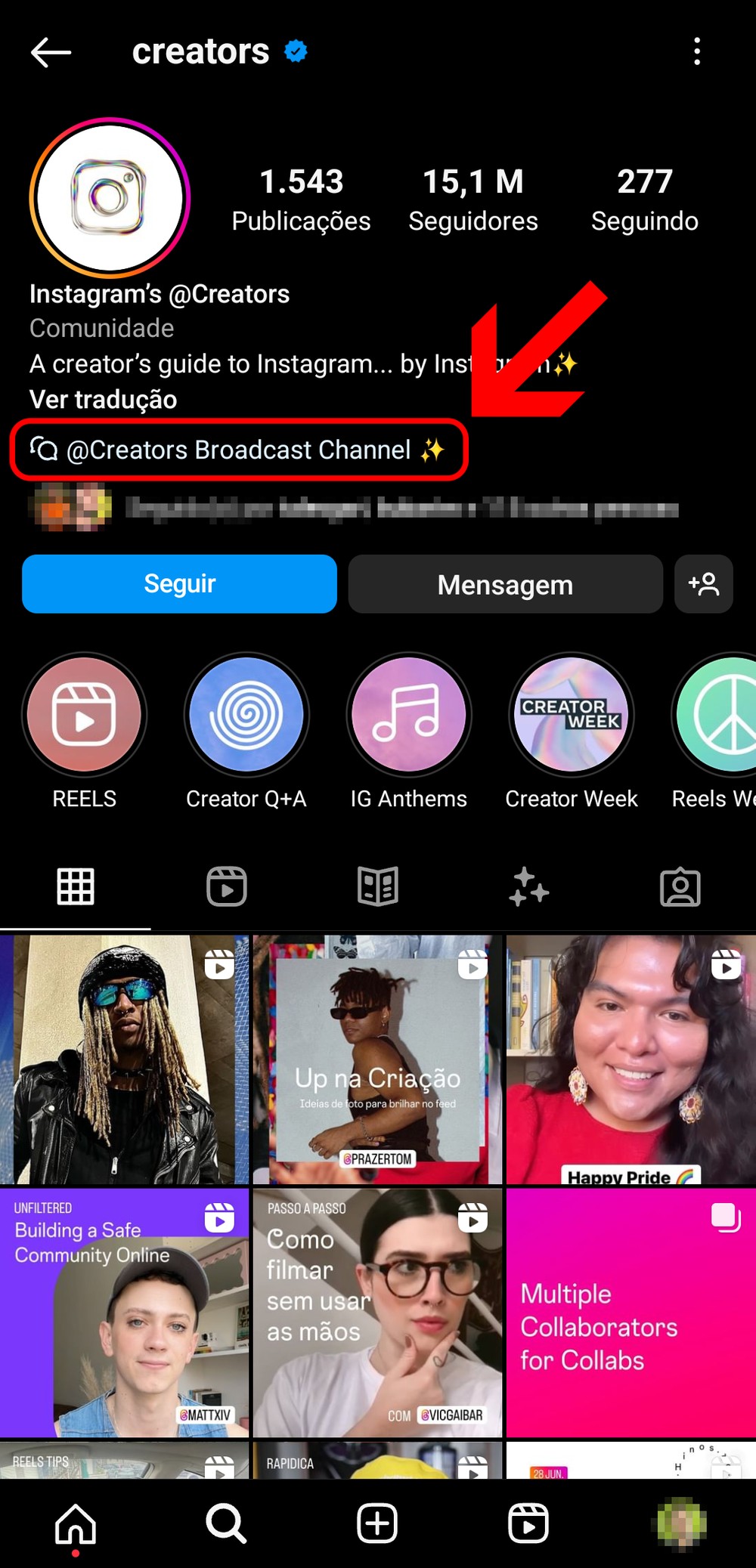Switch to the tagged photos tab

(680, 886)
